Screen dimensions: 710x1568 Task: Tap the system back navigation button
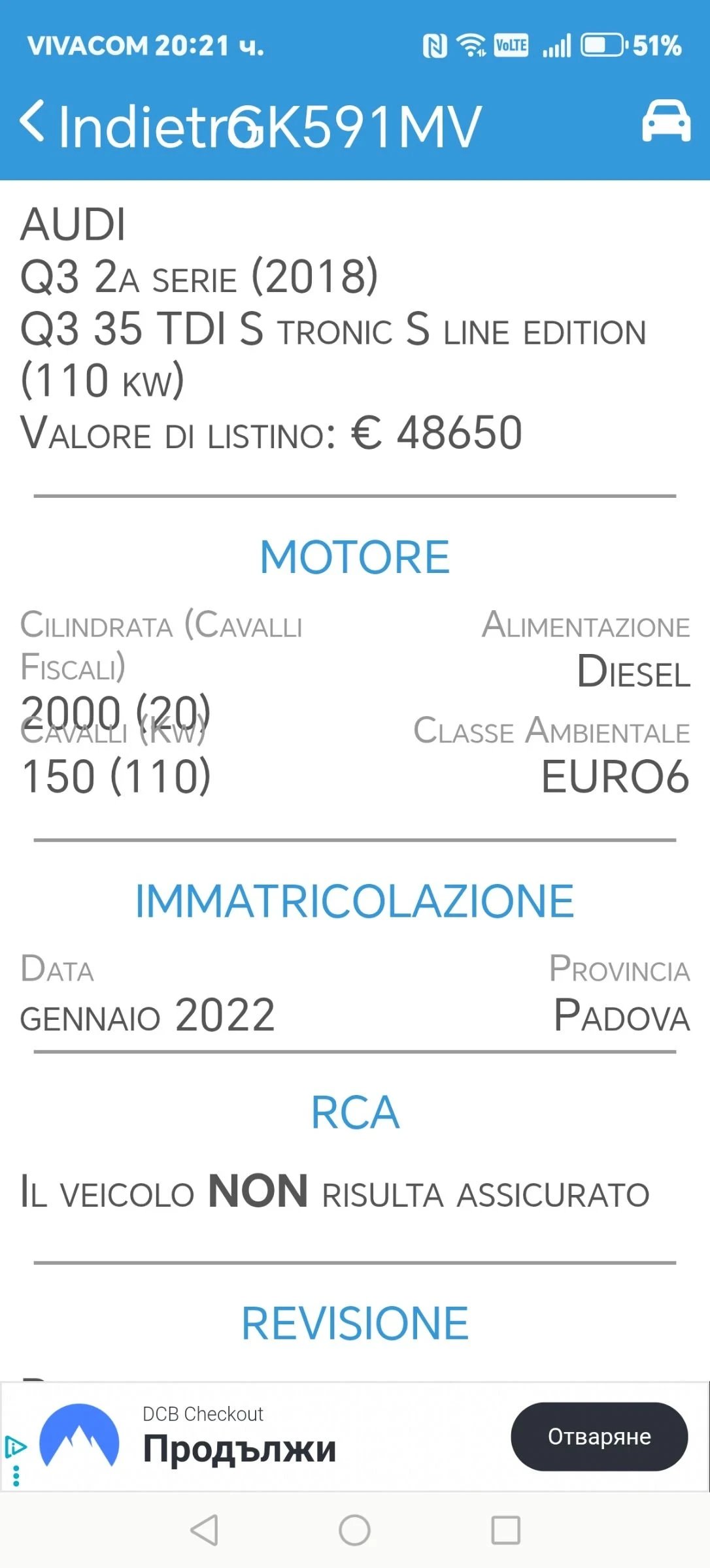tap(204, 1530)
